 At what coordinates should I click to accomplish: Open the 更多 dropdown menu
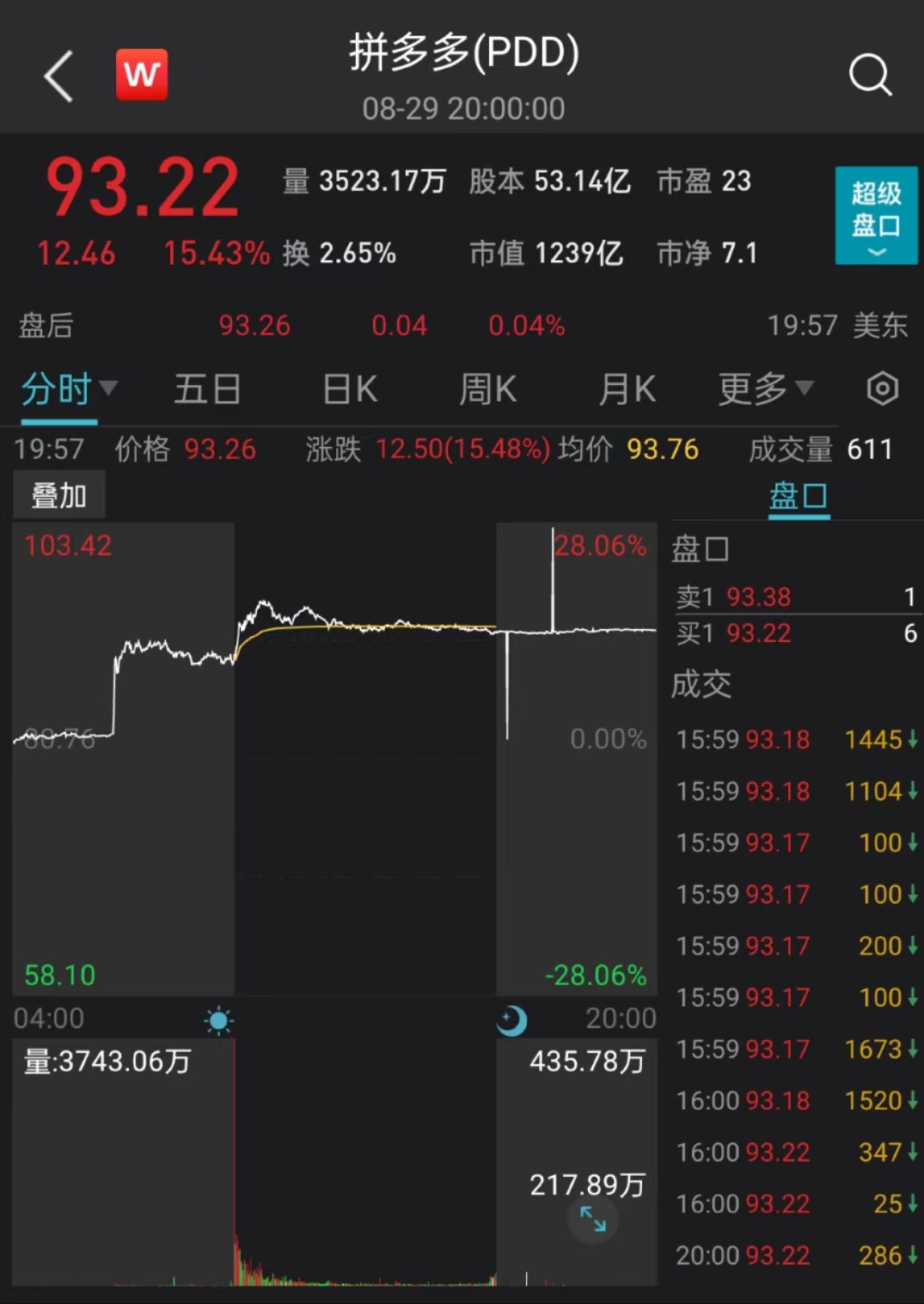click(x=763, y=389)
